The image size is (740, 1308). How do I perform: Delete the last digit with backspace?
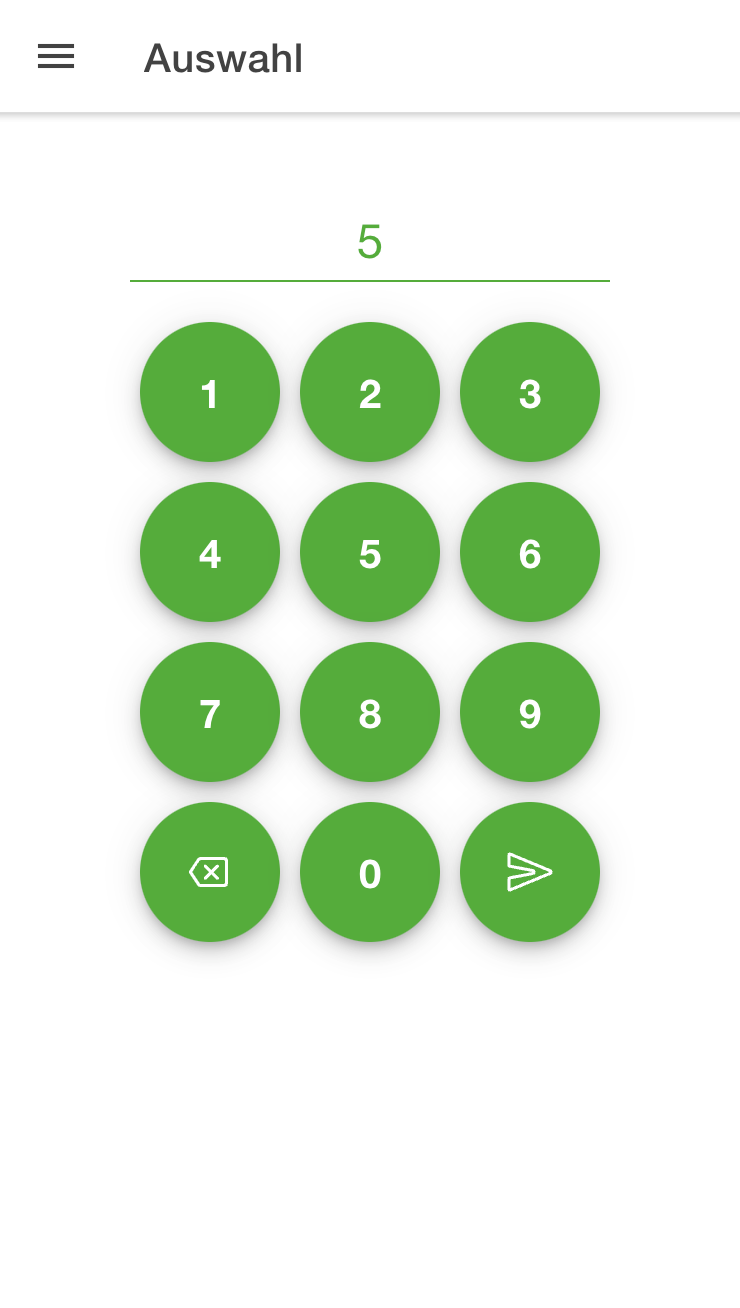pyautogui.click(x=210, y=872)
